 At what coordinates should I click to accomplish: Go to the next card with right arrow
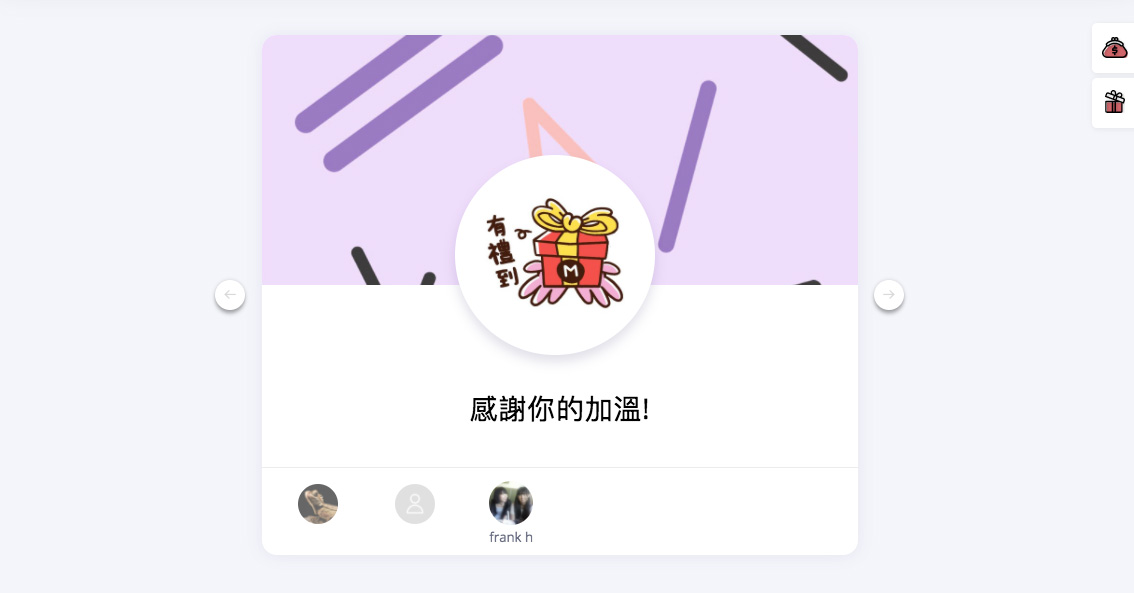[889, 295]
